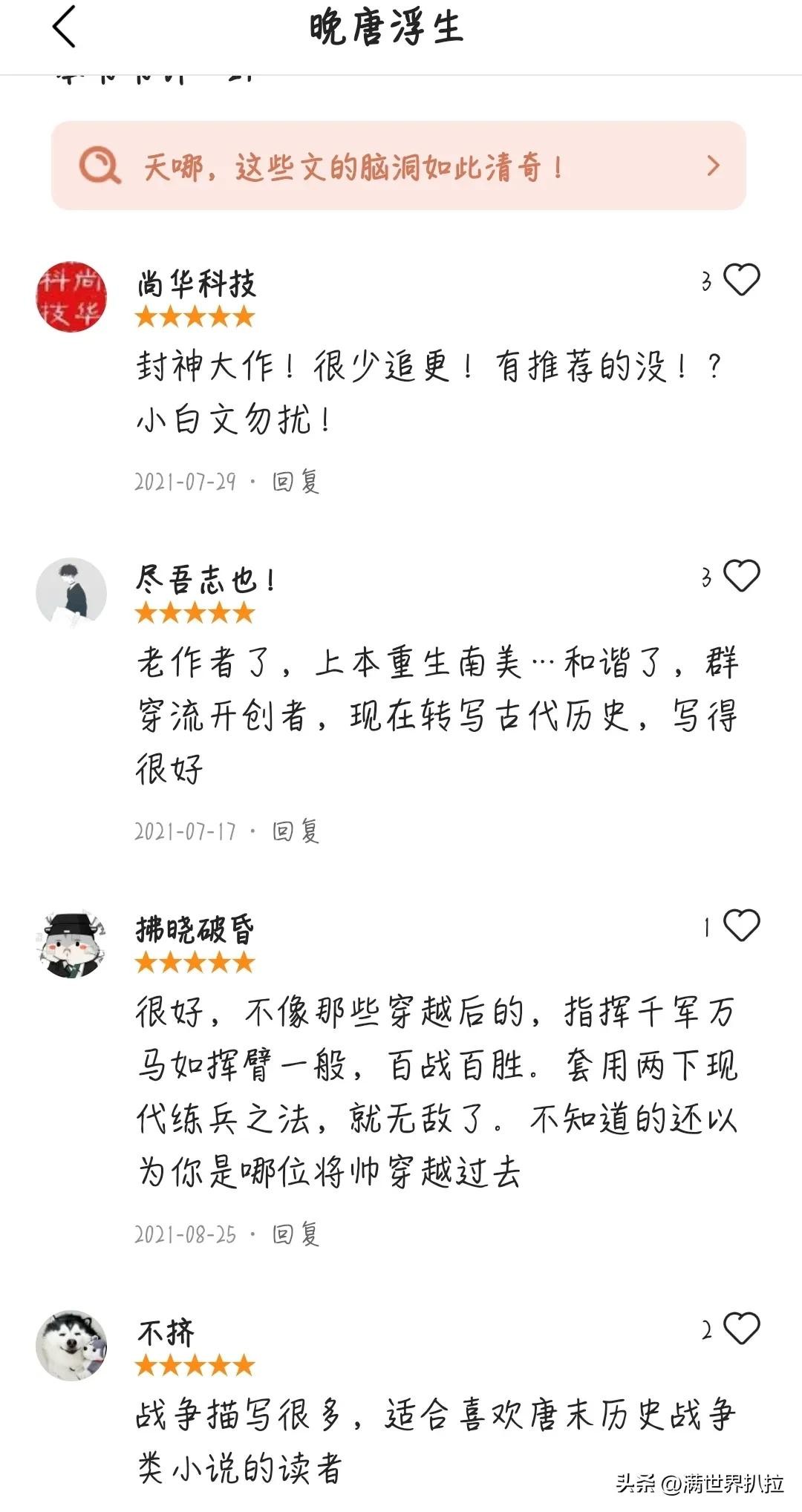Go back from 晚唐浮生 reviews
The height and width of the screenshot is (1512, 802).
65,27
